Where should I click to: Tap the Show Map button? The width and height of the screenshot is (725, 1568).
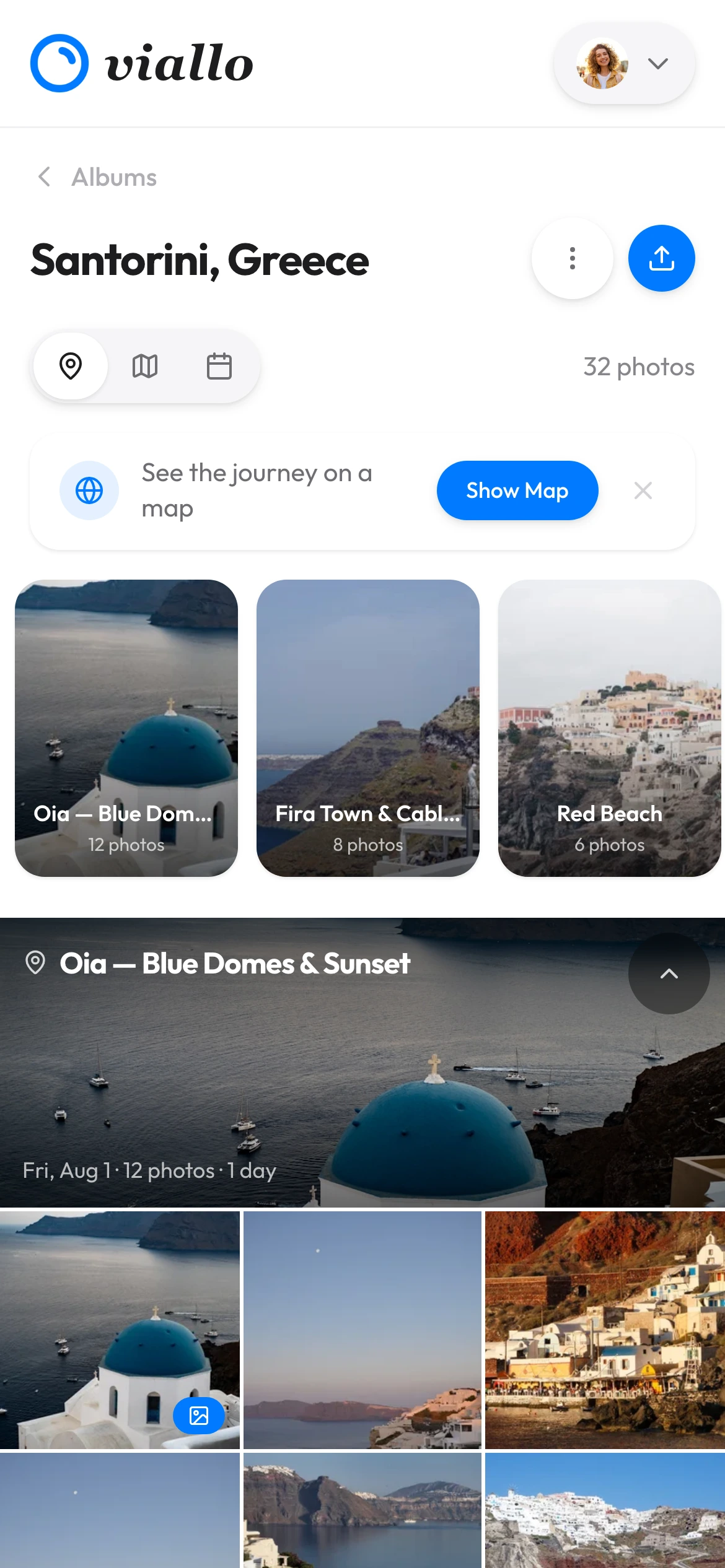517,490
